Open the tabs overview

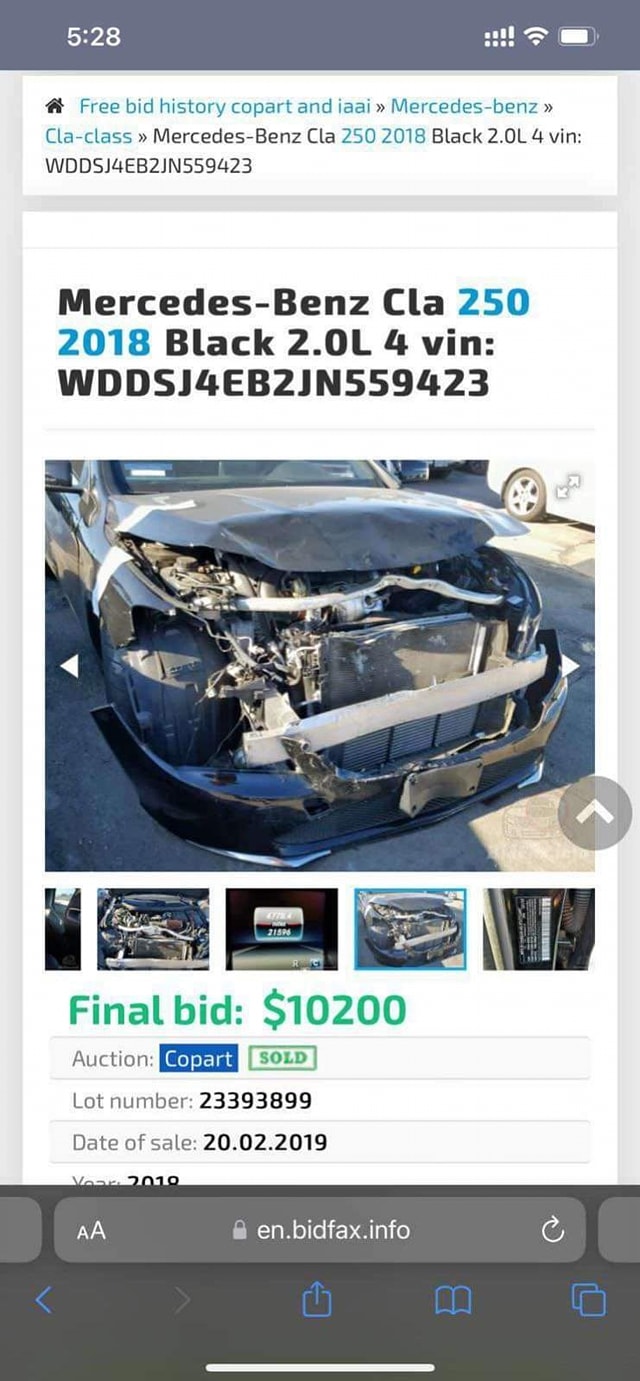588,1300
